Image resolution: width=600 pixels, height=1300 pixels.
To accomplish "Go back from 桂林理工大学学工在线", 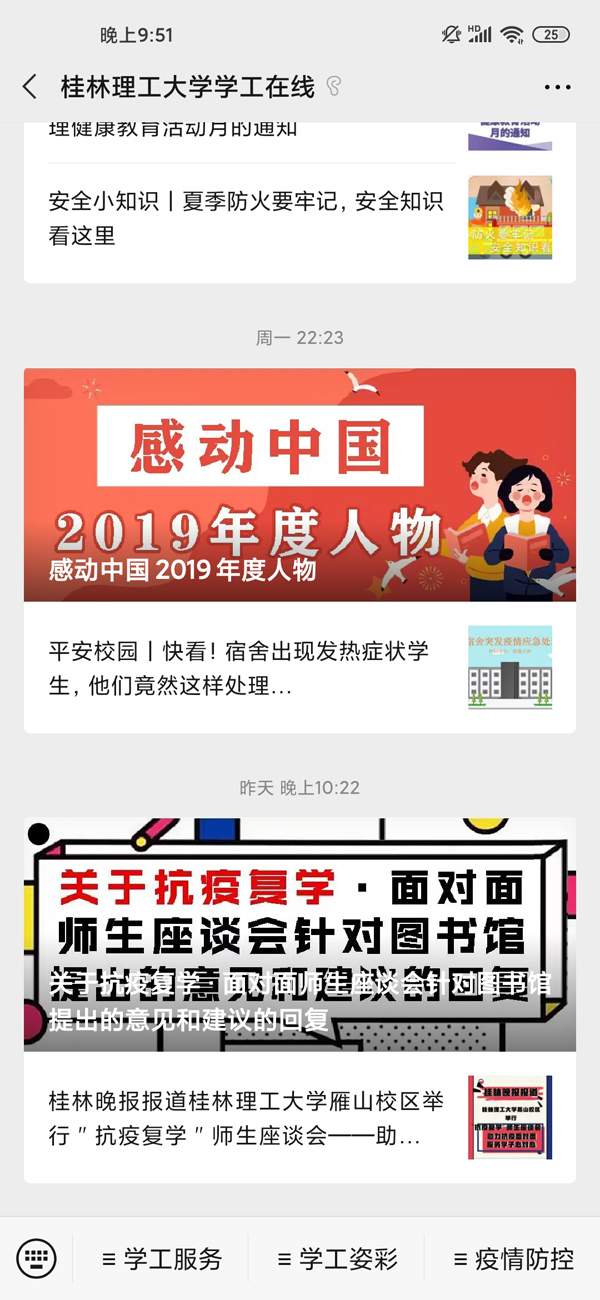I will coord(30,87).
